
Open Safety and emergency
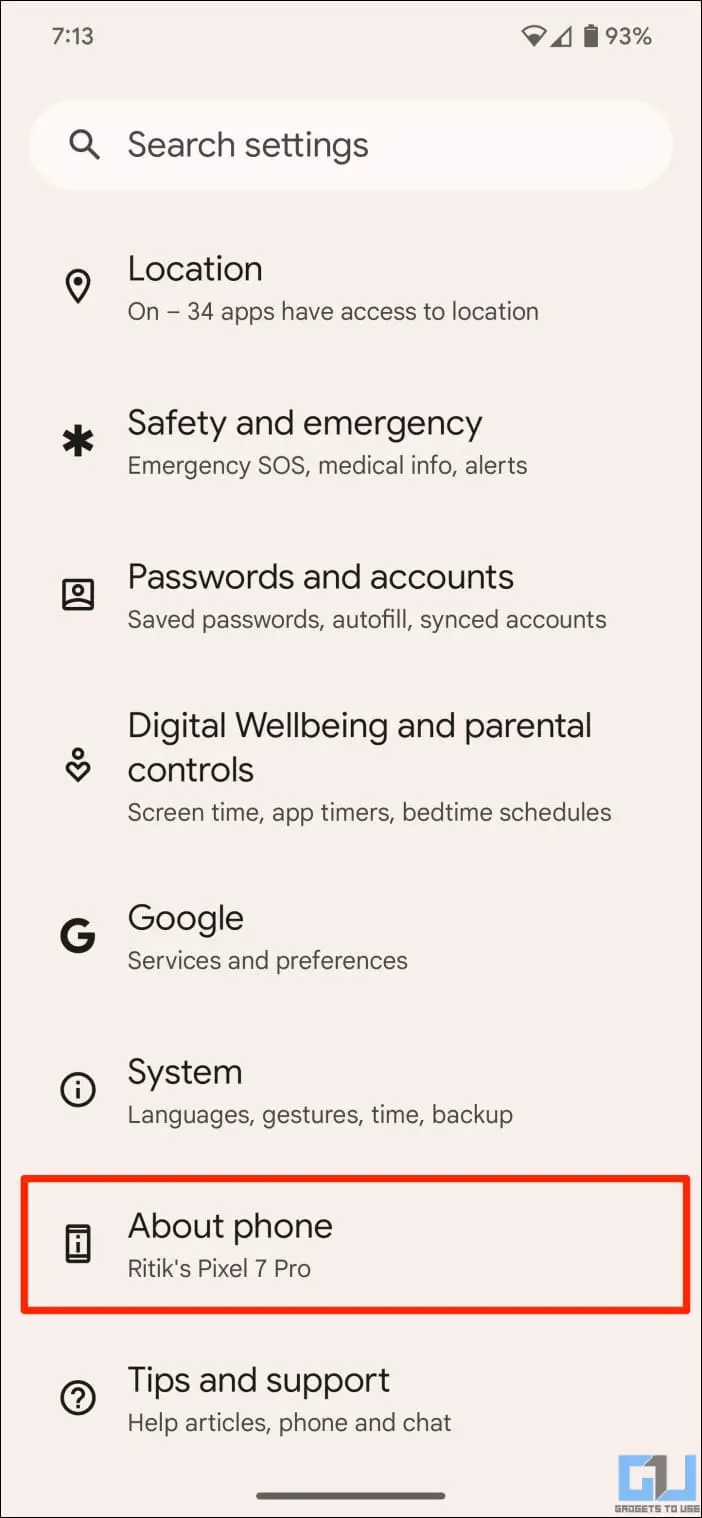(351, 442)
